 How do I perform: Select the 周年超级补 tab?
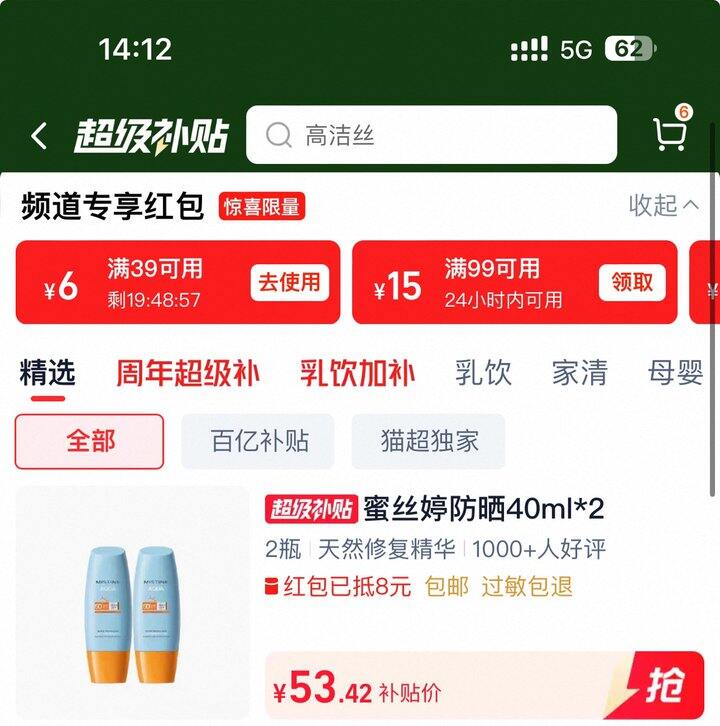pos(185,371)
